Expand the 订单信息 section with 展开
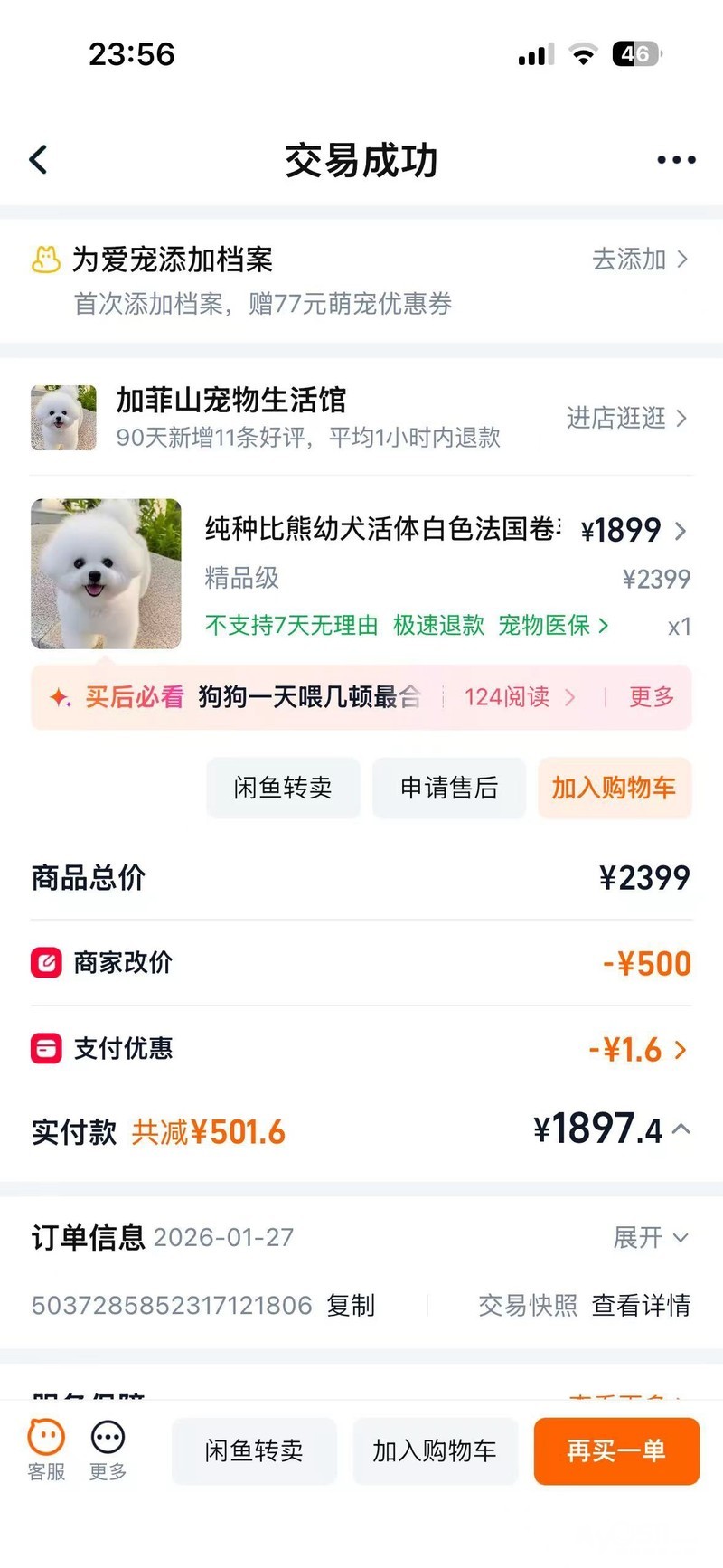The height and width of the screenshot is (1568, 723). 651,1237
